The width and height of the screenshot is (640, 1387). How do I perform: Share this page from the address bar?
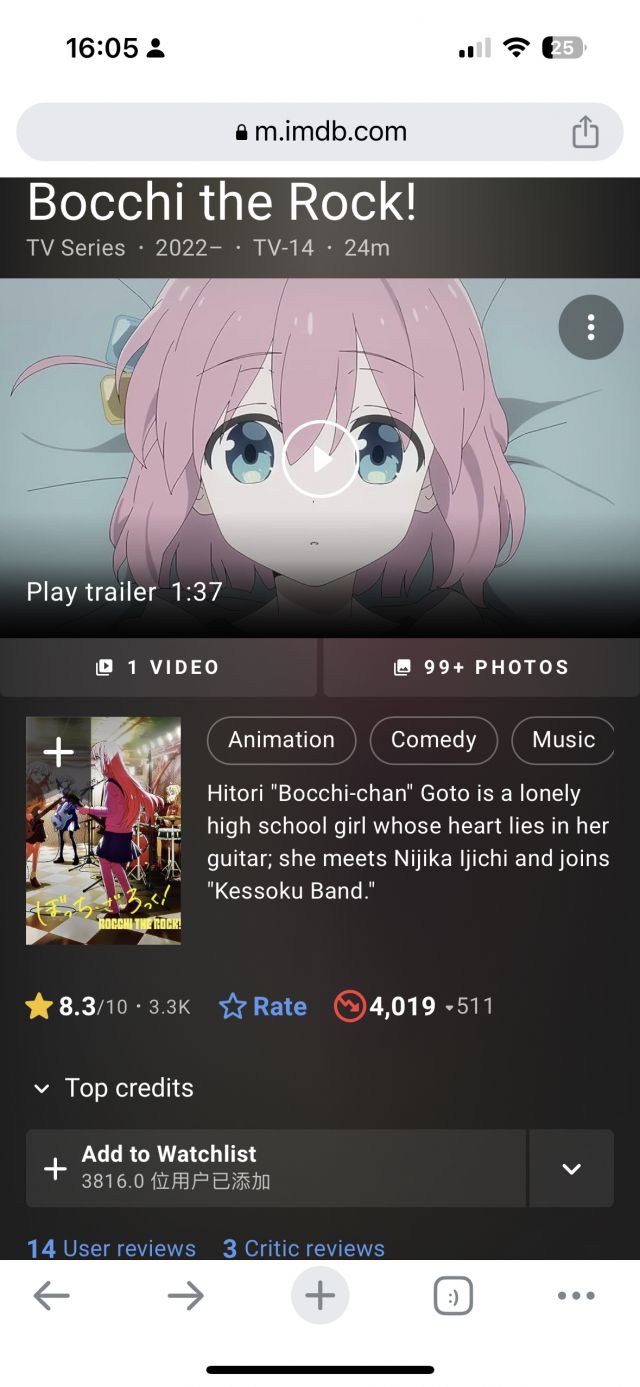click(585, 132)
